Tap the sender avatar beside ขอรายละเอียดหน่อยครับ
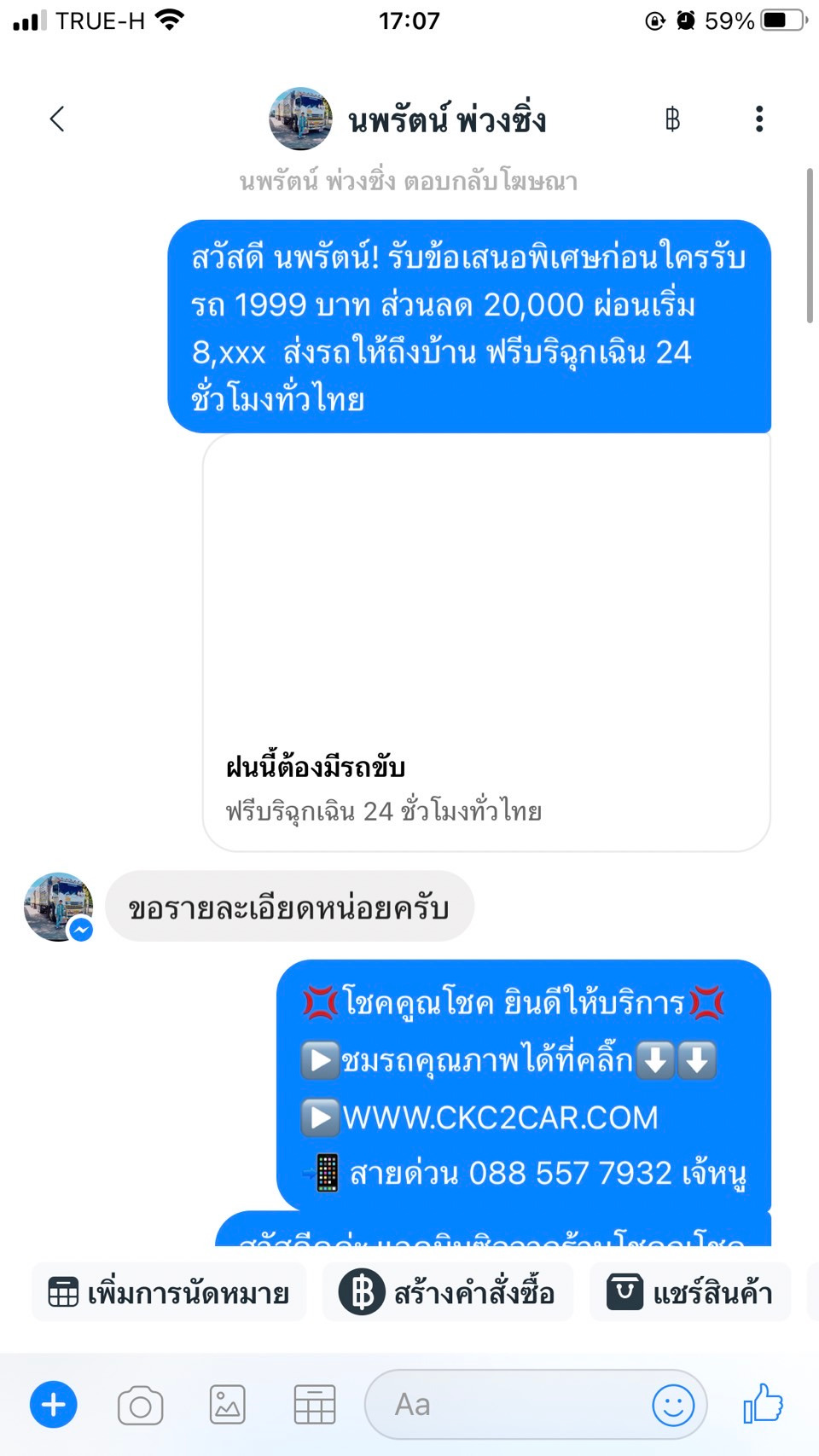Viewport: 819px width, 1456px height. [x=58, y=907]
